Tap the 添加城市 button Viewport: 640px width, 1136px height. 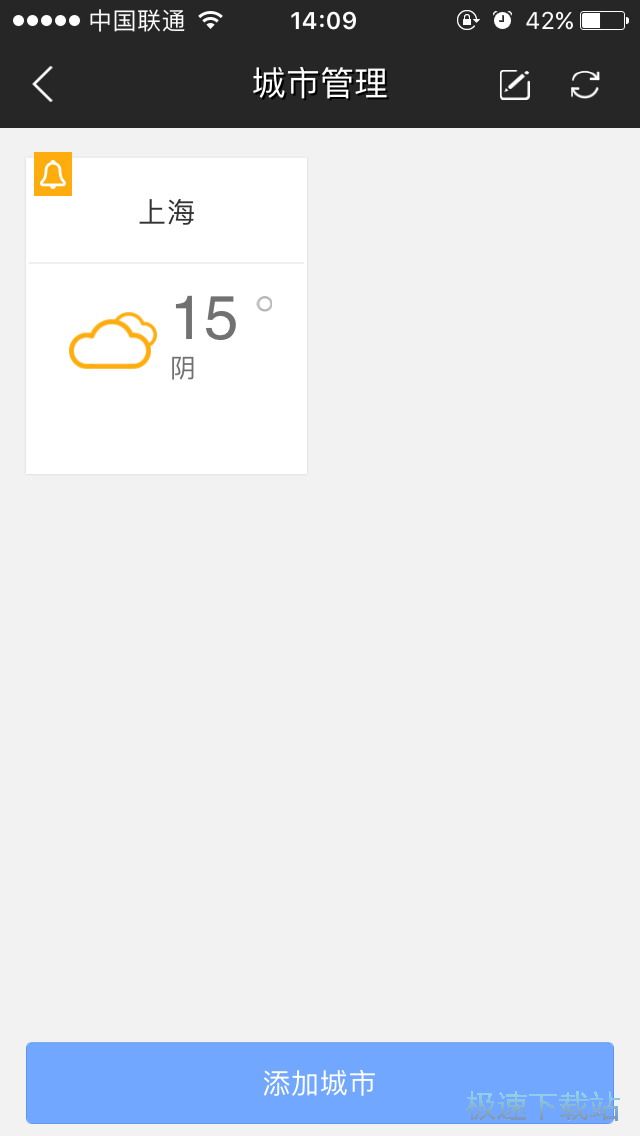coord(319,1083)
